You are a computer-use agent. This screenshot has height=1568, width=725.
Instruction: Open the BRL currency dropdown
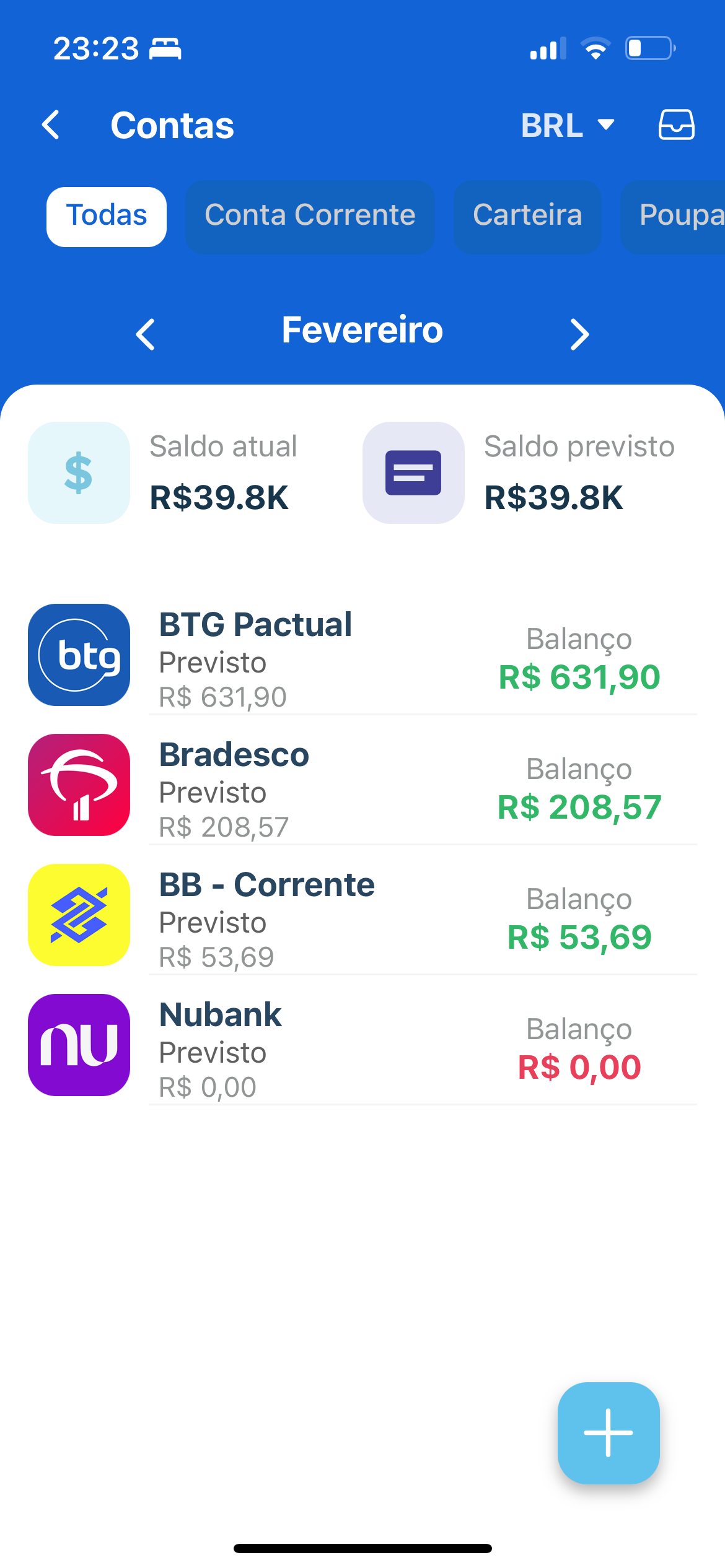point(568,125)
